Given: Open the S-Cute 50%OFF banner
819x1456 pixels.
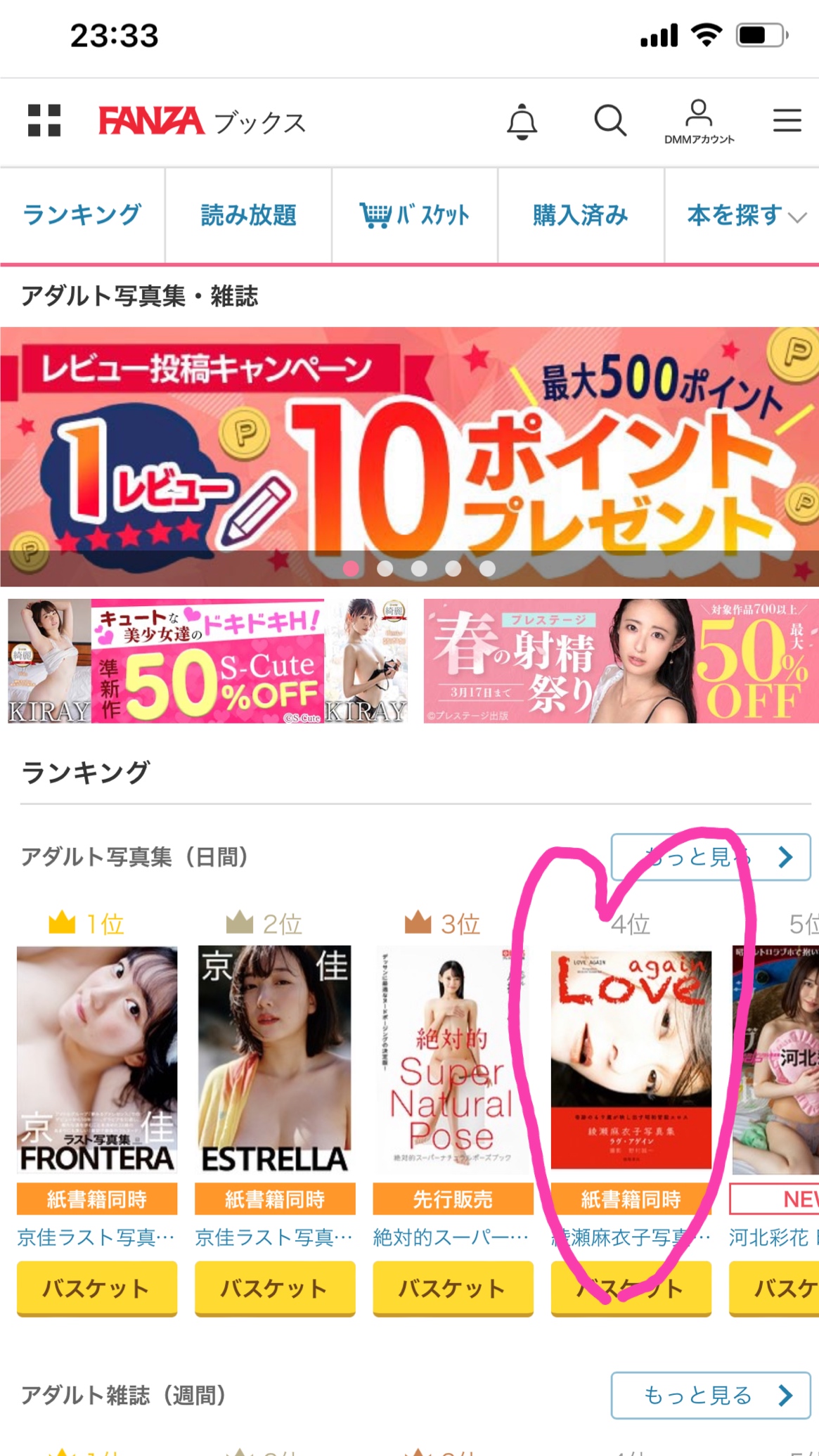Looking at the screenshot, I should tap(208, 661).
